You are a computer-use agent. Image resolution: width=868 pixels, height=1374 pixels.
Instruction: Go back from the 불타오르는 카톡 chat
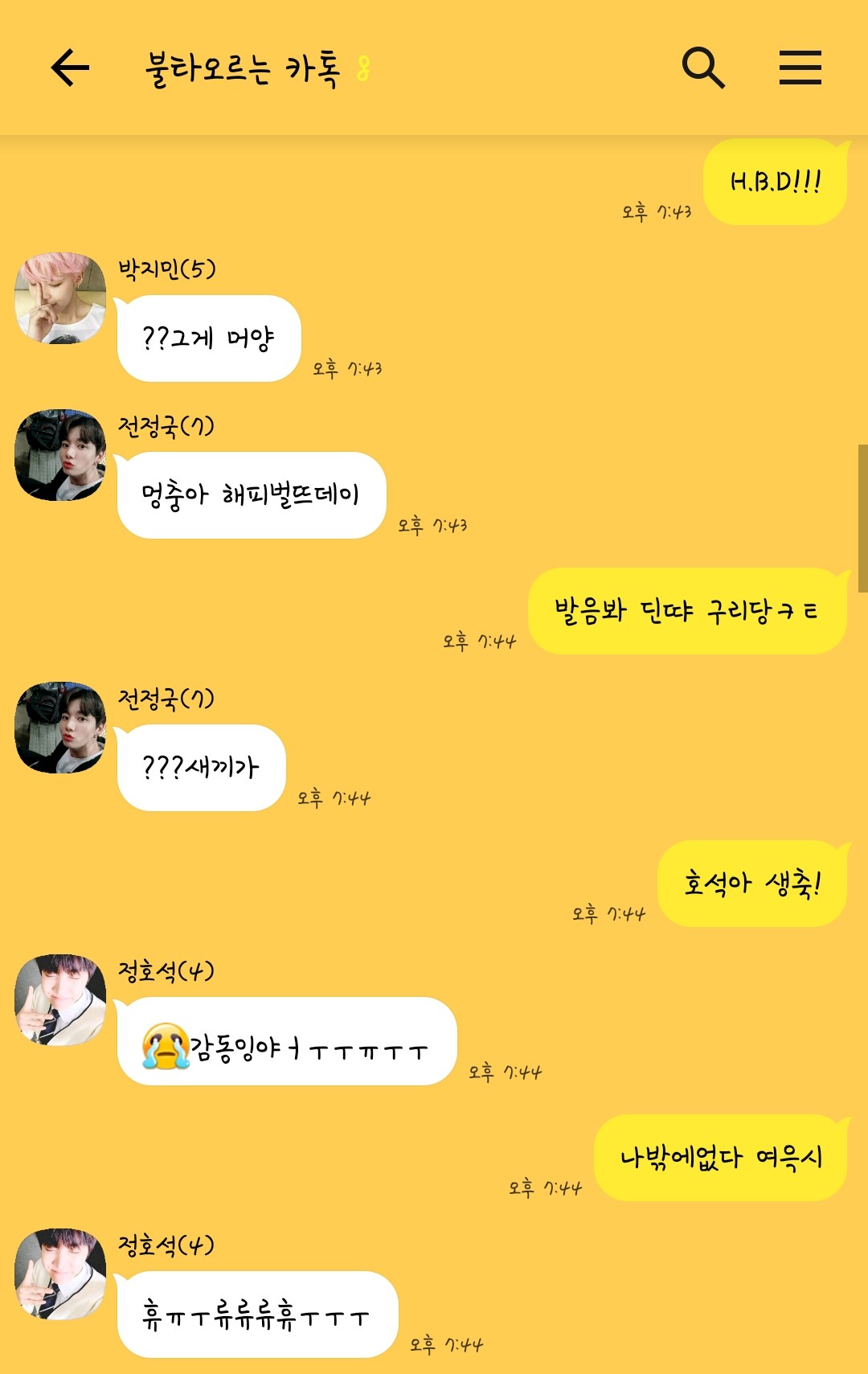pos(70,68)
